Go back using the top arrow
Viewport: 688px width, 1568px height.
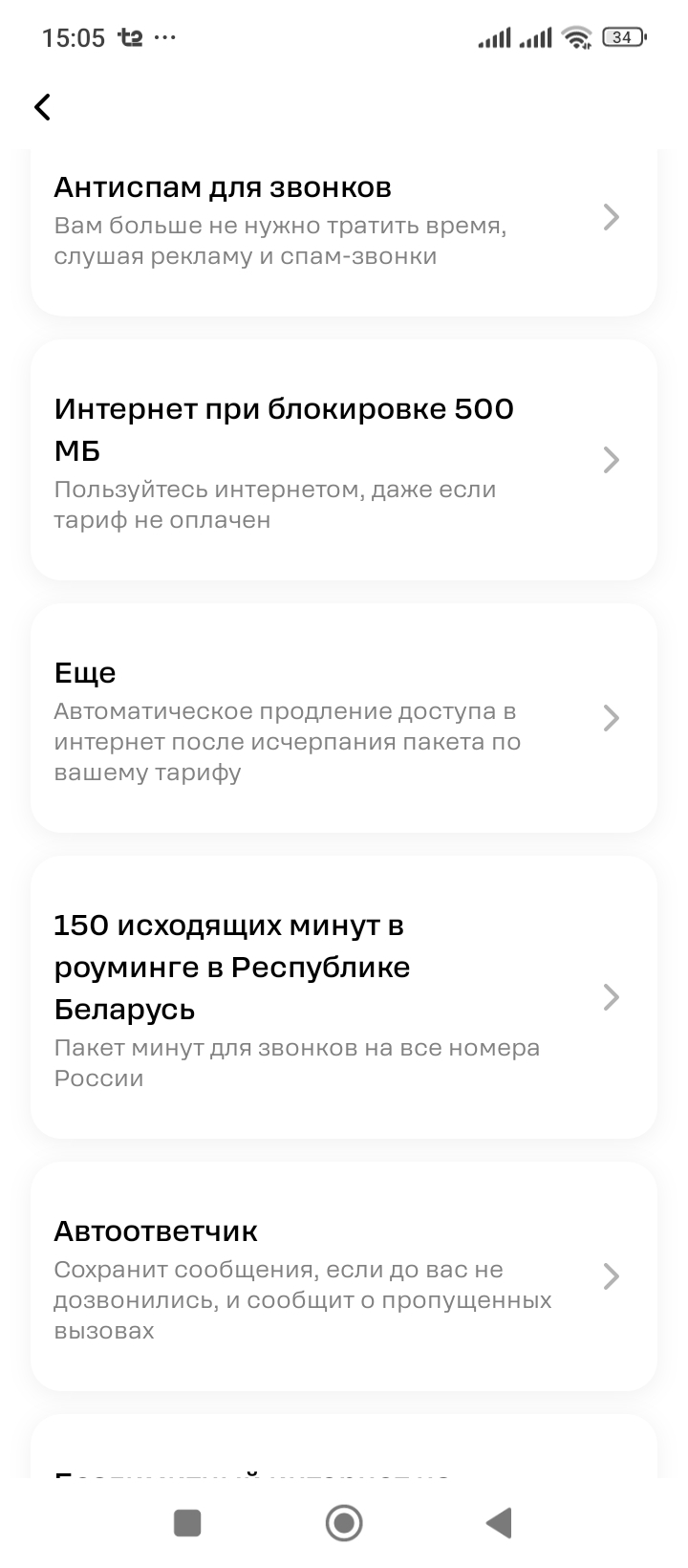click(43, 106)
